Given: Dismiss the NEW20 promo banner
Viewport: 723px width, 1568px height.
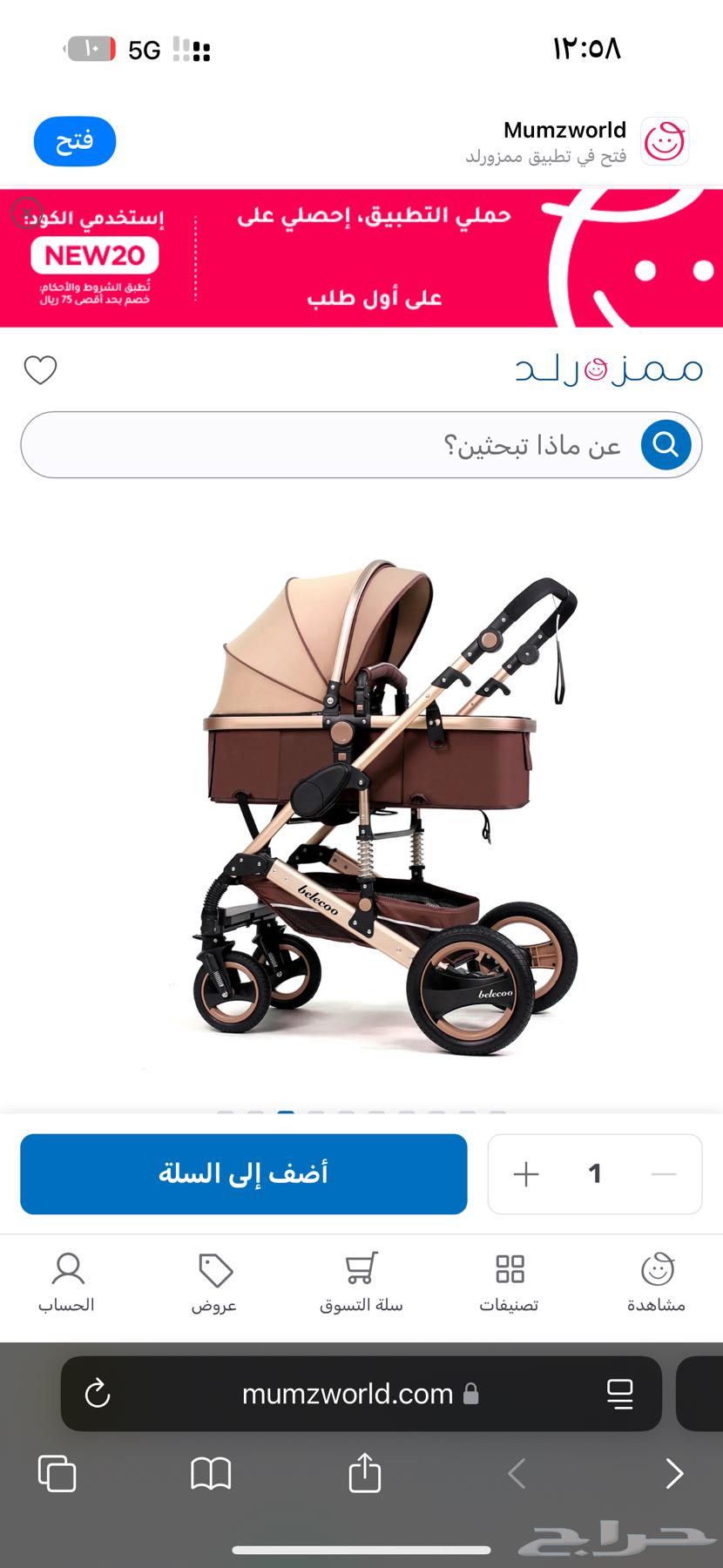Looking at the screenshot, I should (26, 213).
